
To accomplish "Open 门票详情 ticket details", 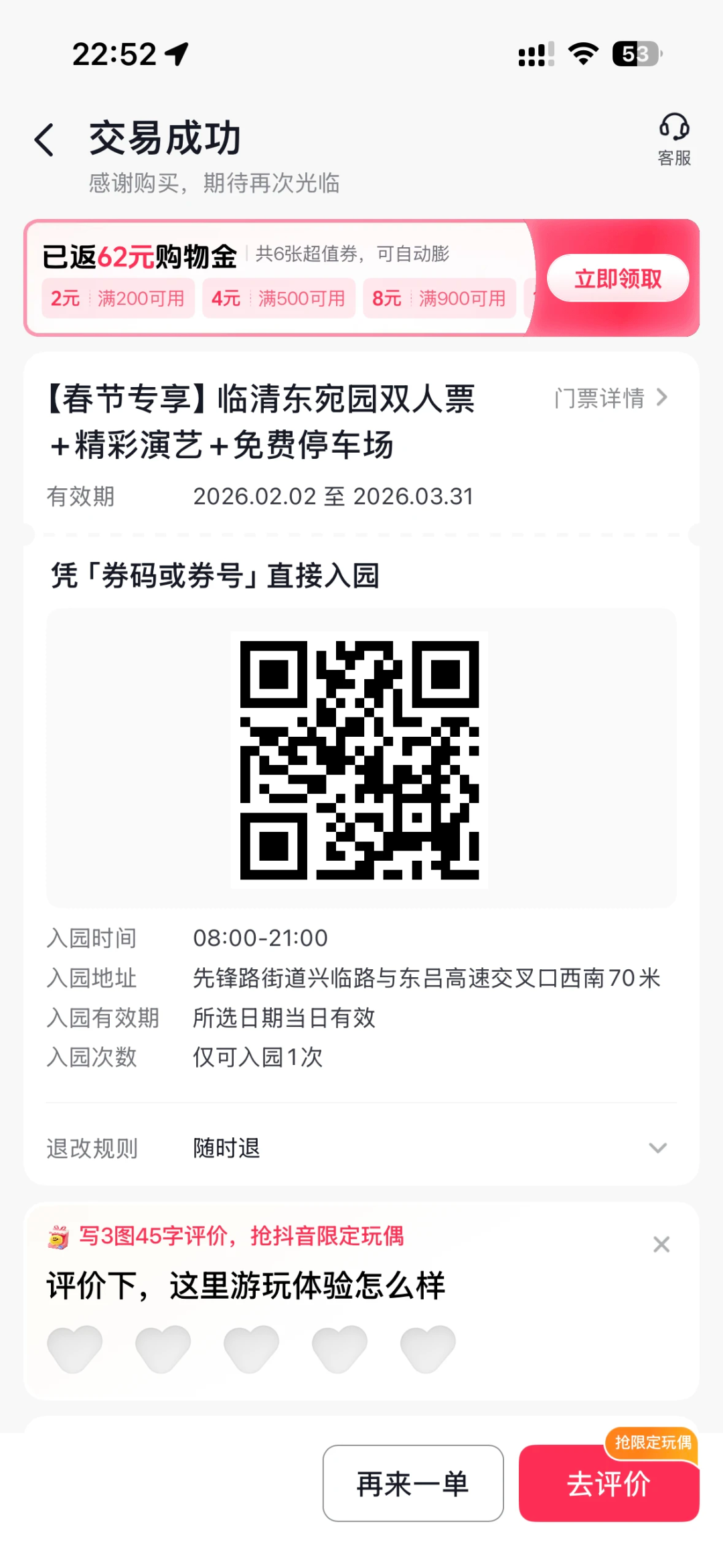I will pos(610,398).
